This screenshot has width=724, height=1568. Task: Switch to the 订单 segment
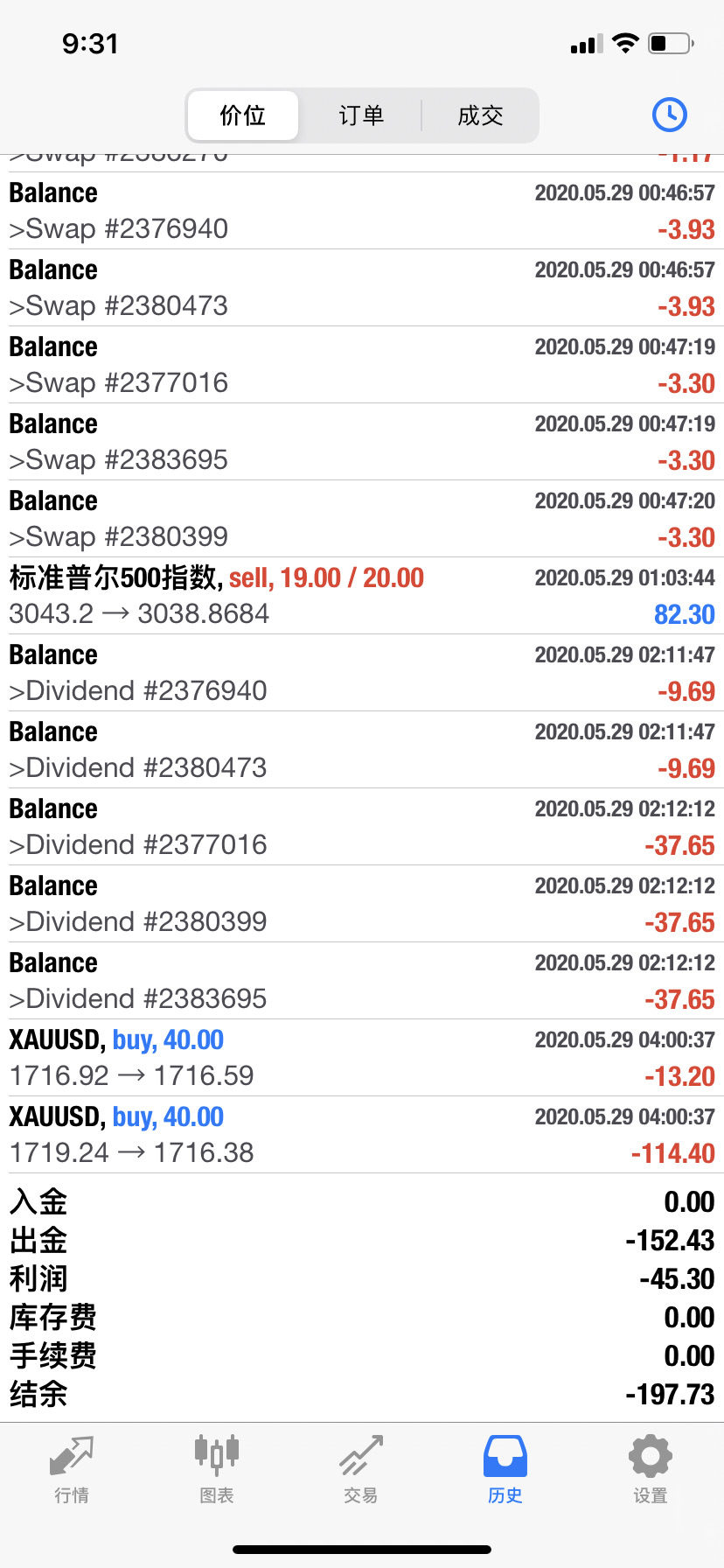[361, 115]
